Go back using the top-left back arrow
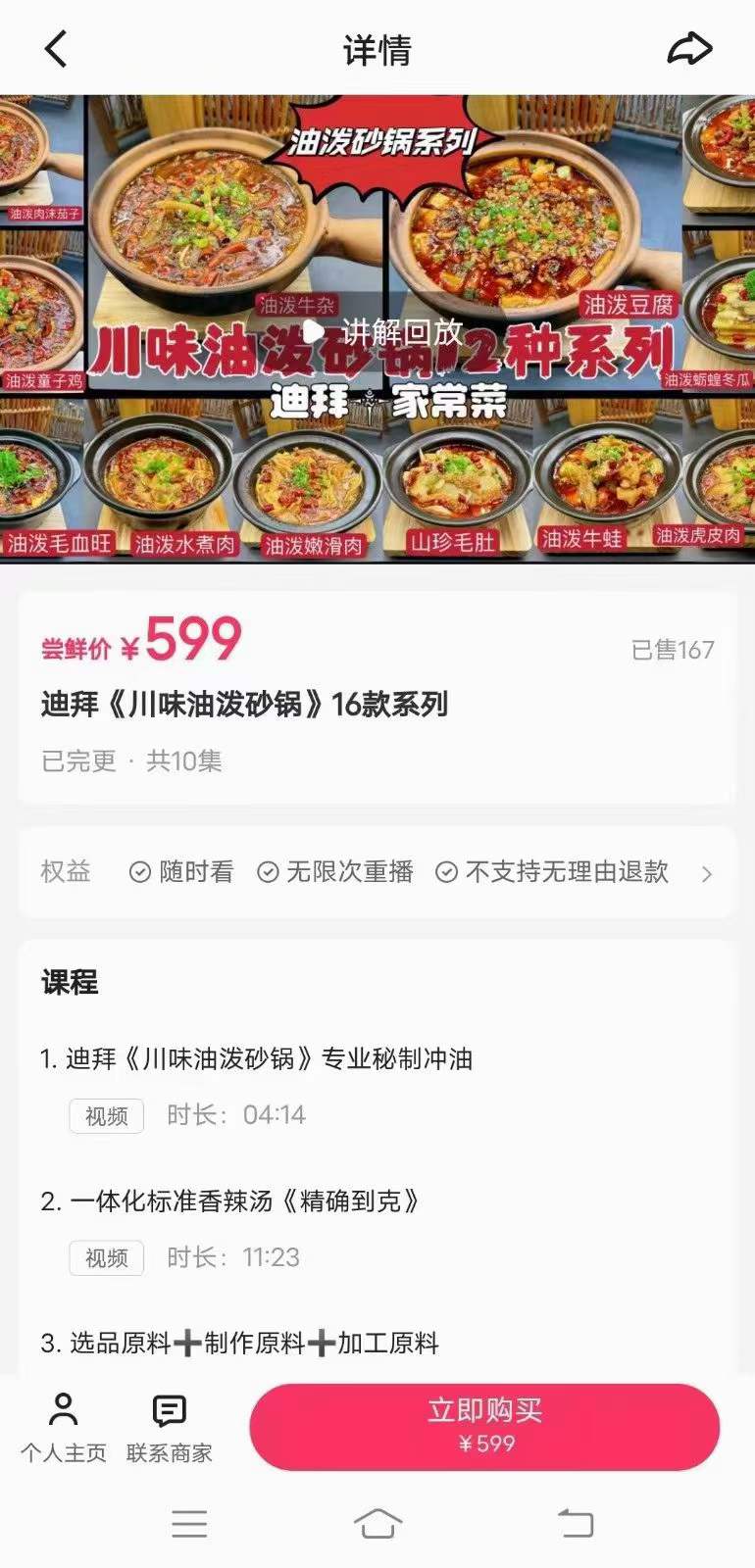This screenshot has height=1568, width=755. 56,49
